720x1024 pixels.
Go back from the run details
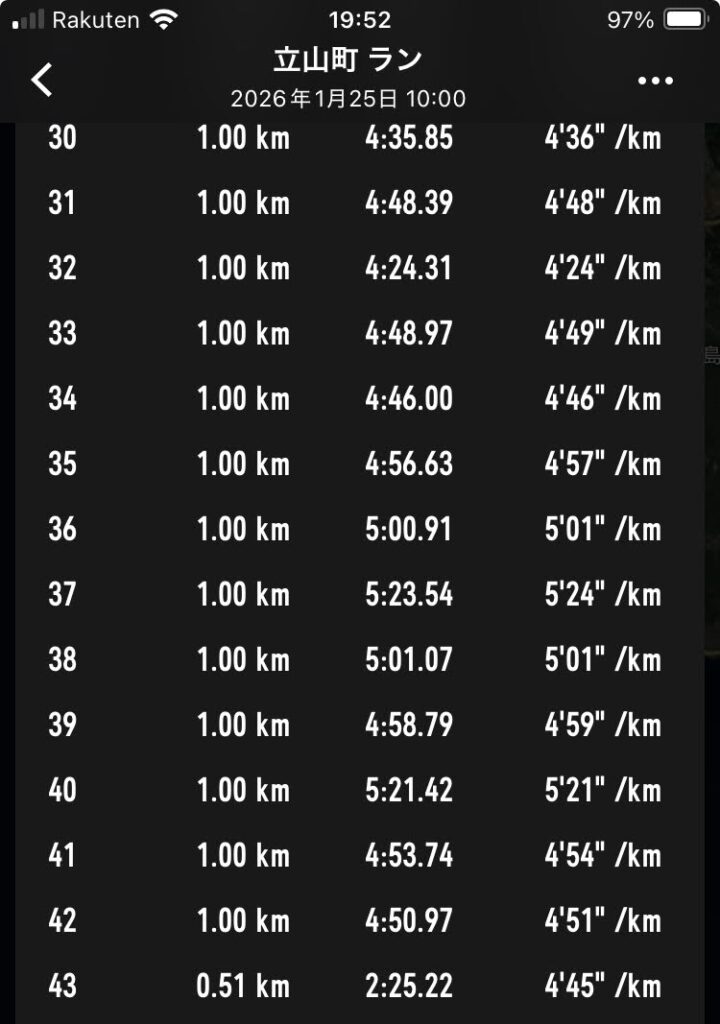(x=42, y=80)
